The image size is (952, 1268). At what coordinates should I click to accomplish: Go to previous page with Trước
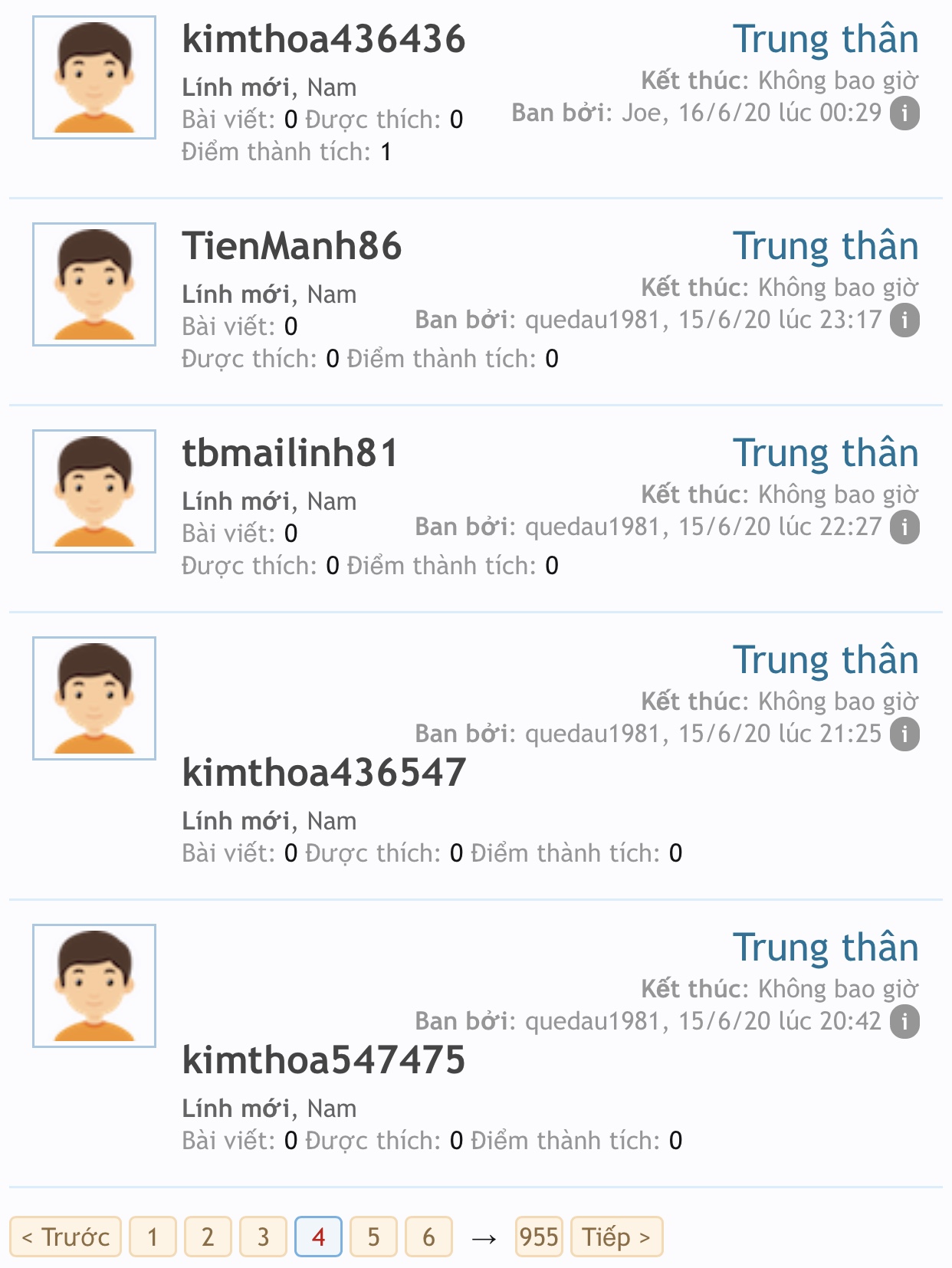coord(66,1237)
